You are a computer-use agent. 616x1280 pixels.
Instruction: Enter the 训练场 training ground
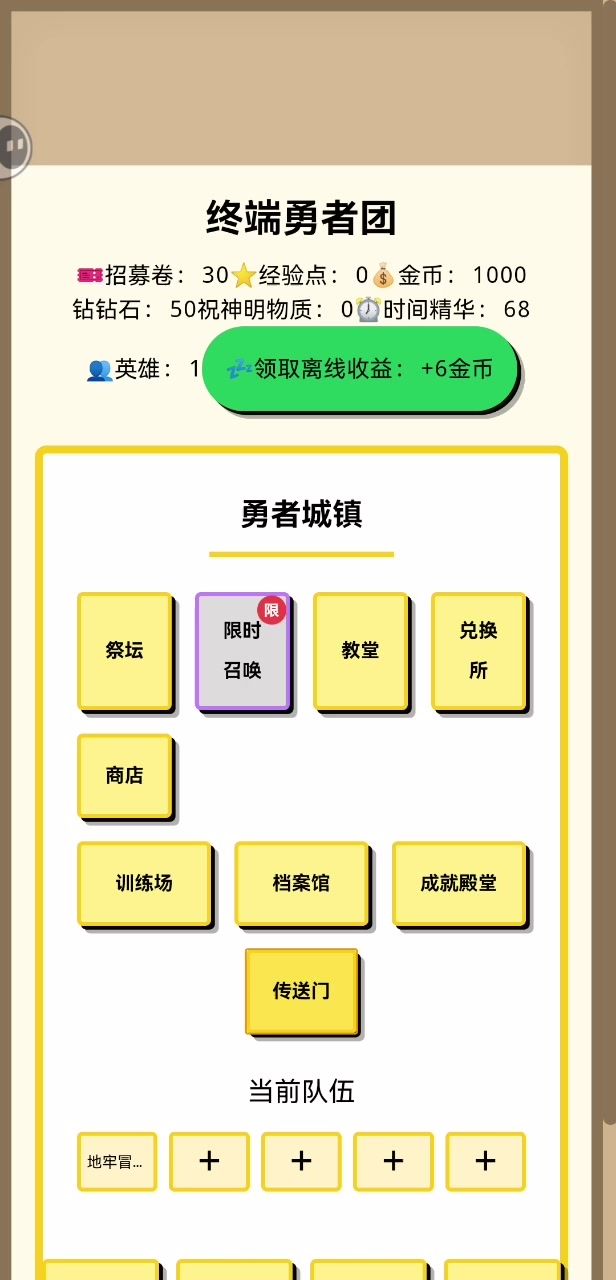click(x=144, y=883)
